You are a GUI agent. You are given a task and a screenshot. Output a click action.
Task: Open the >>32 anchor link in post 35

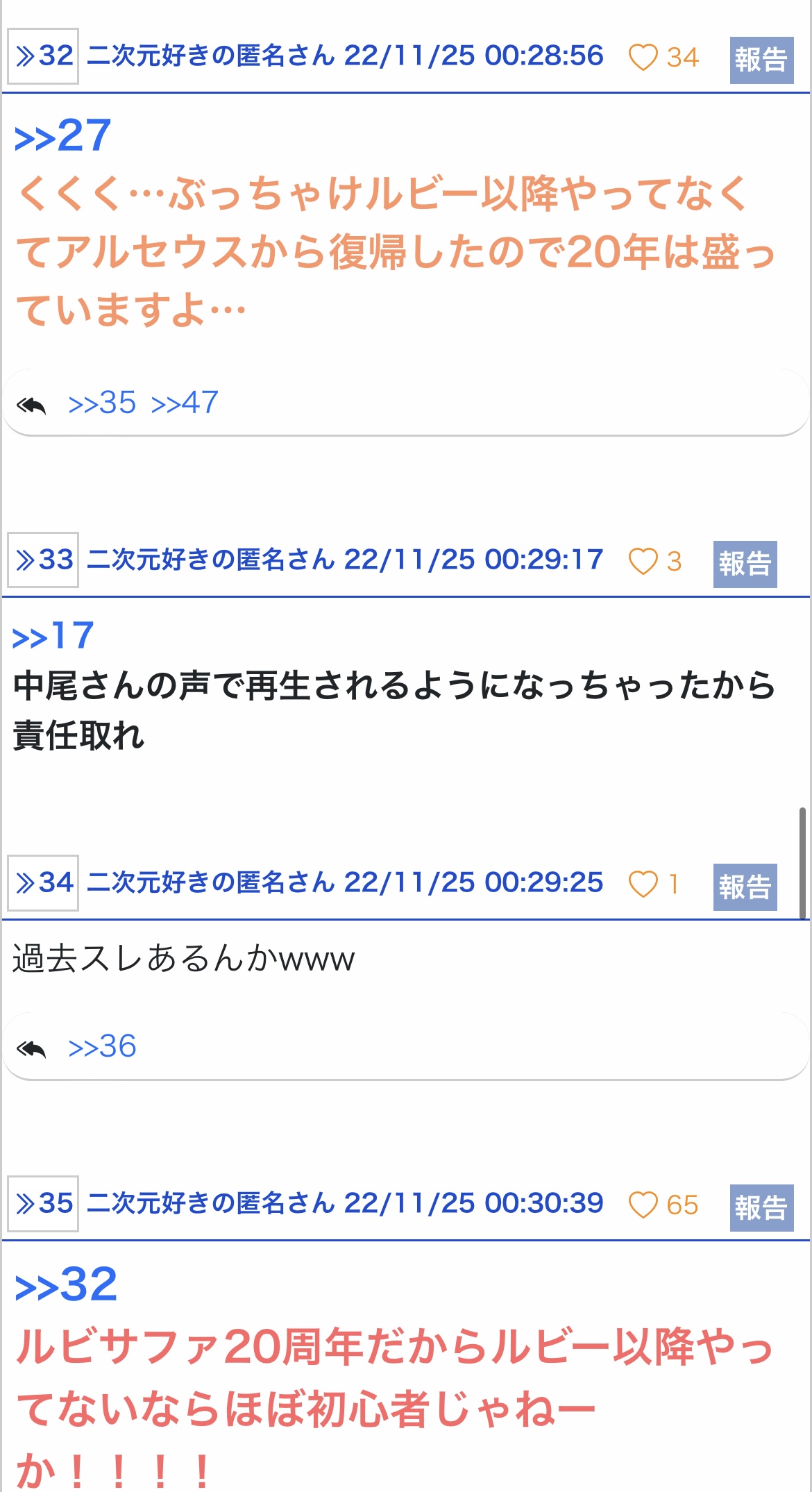66,1284
